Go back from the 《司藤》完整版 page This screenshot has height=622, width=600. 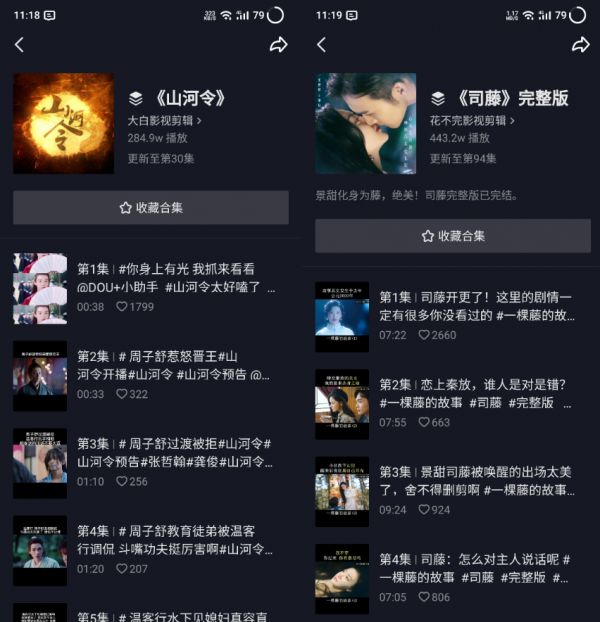(321, 45)
